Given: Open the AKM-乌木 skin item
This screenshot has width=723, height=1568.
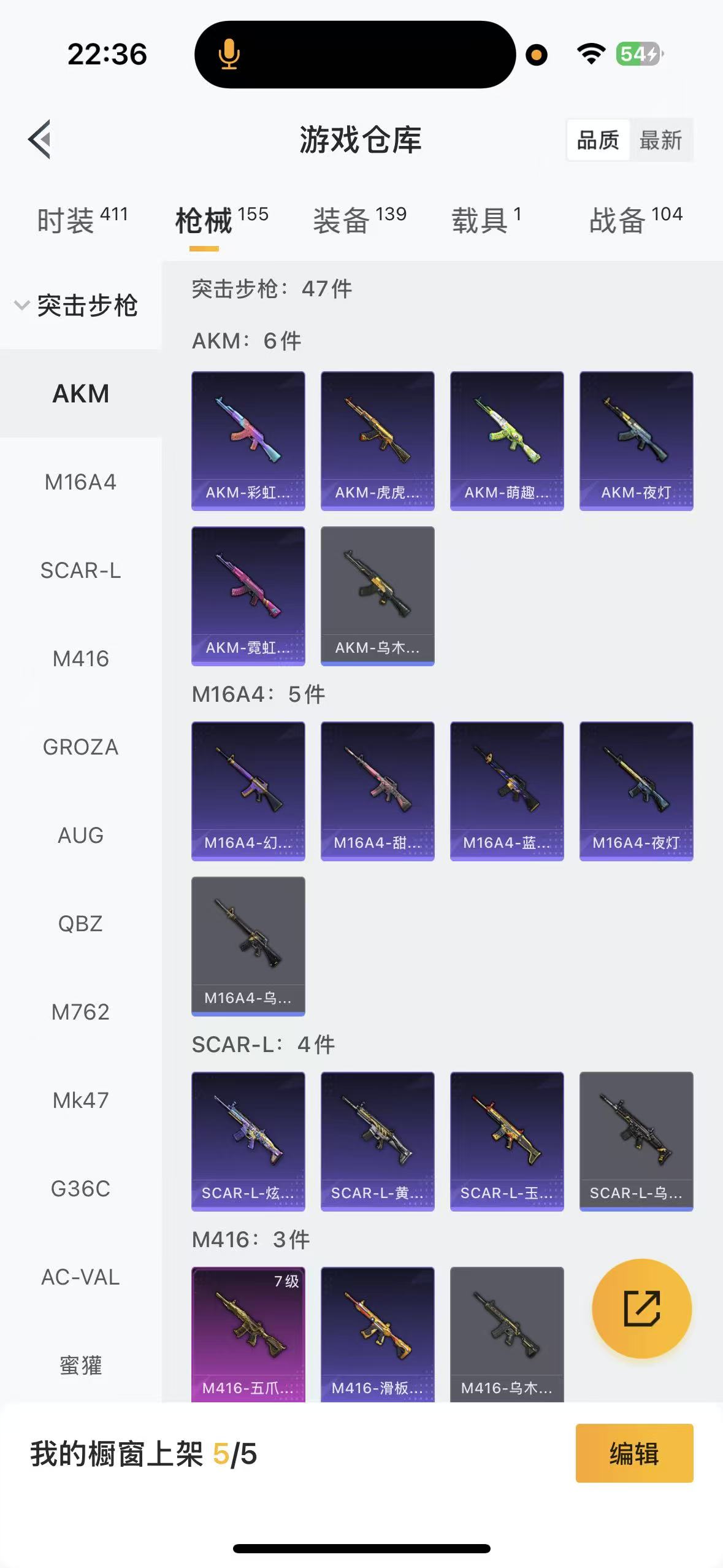Looking at the screenshot, I should pos(377,596).
